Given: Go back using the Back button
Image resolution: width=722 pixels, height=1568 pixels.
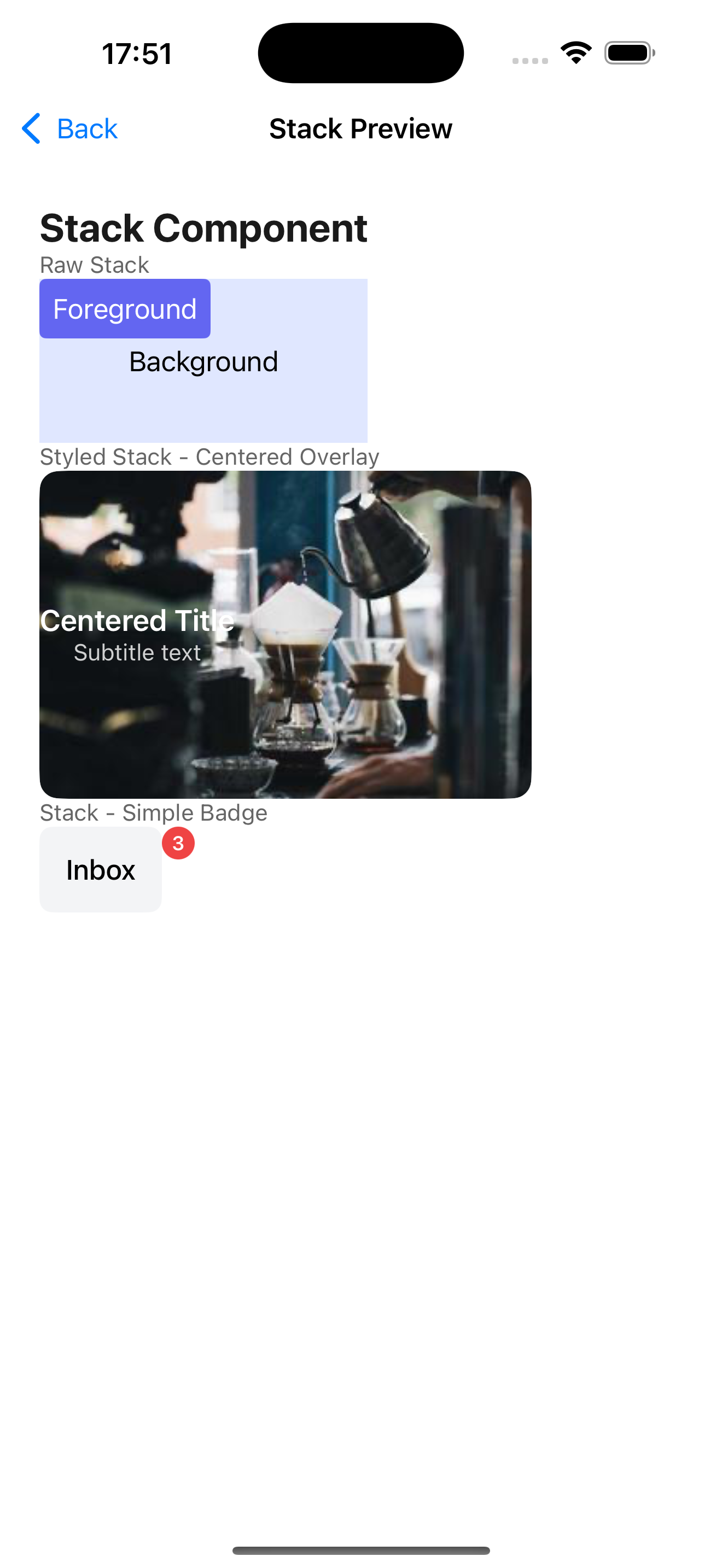Looking at the screenshot, I should point(70,128).
